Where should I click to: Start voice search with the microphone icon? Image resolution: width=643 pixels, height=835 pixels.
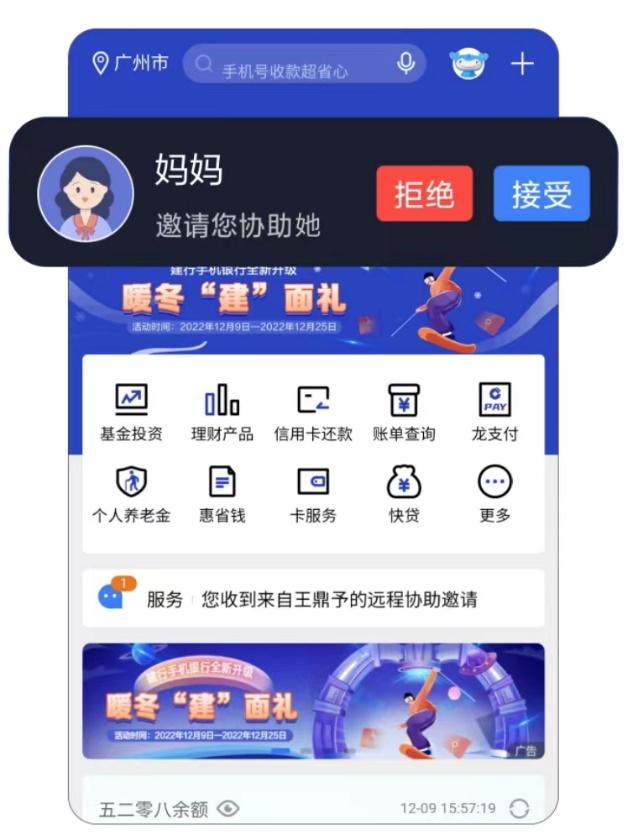click(405, 63)
